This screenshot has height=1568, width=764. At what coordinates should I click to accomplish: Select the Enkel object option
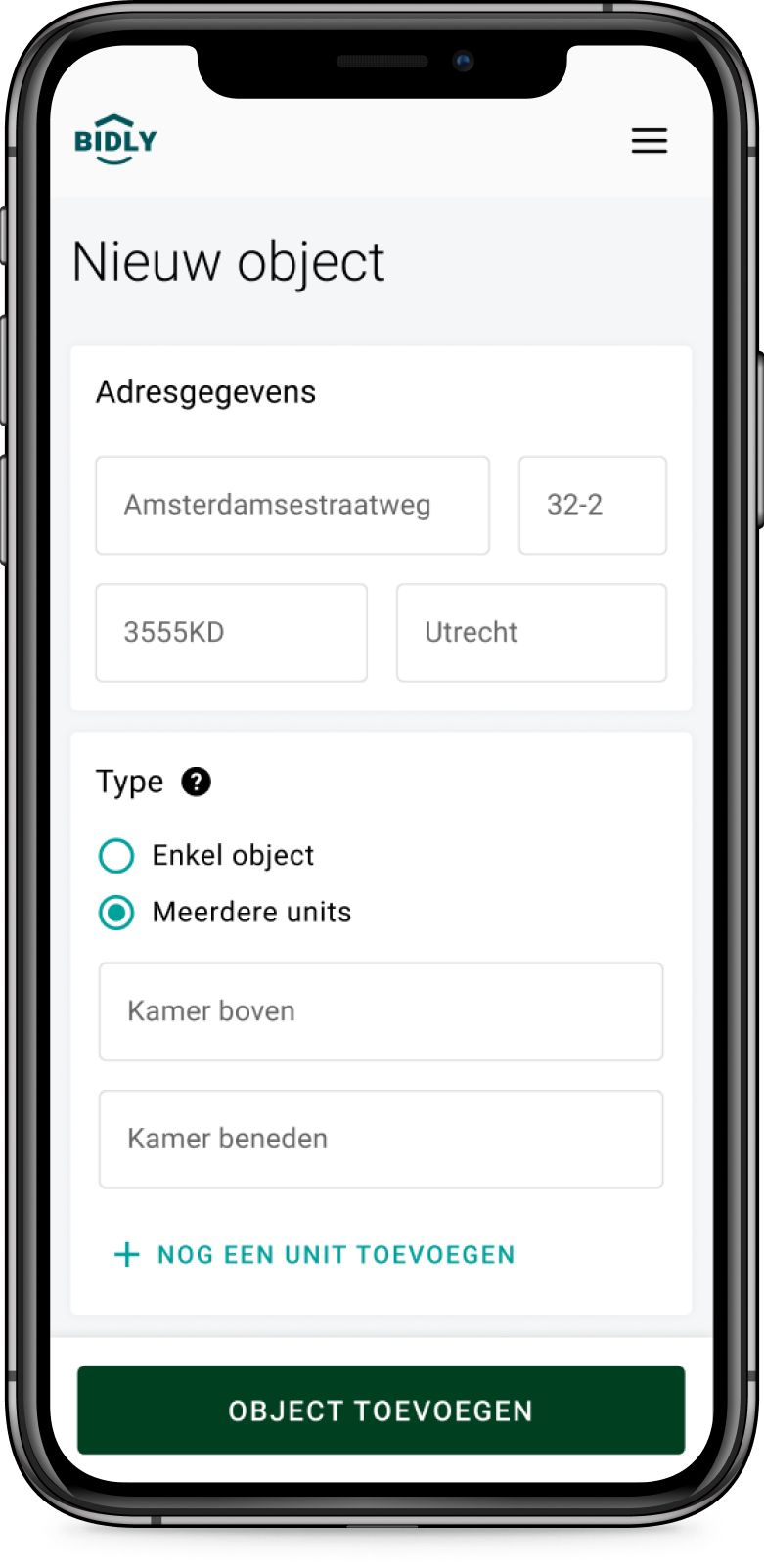pyautogui.click(x=116, y=855)
